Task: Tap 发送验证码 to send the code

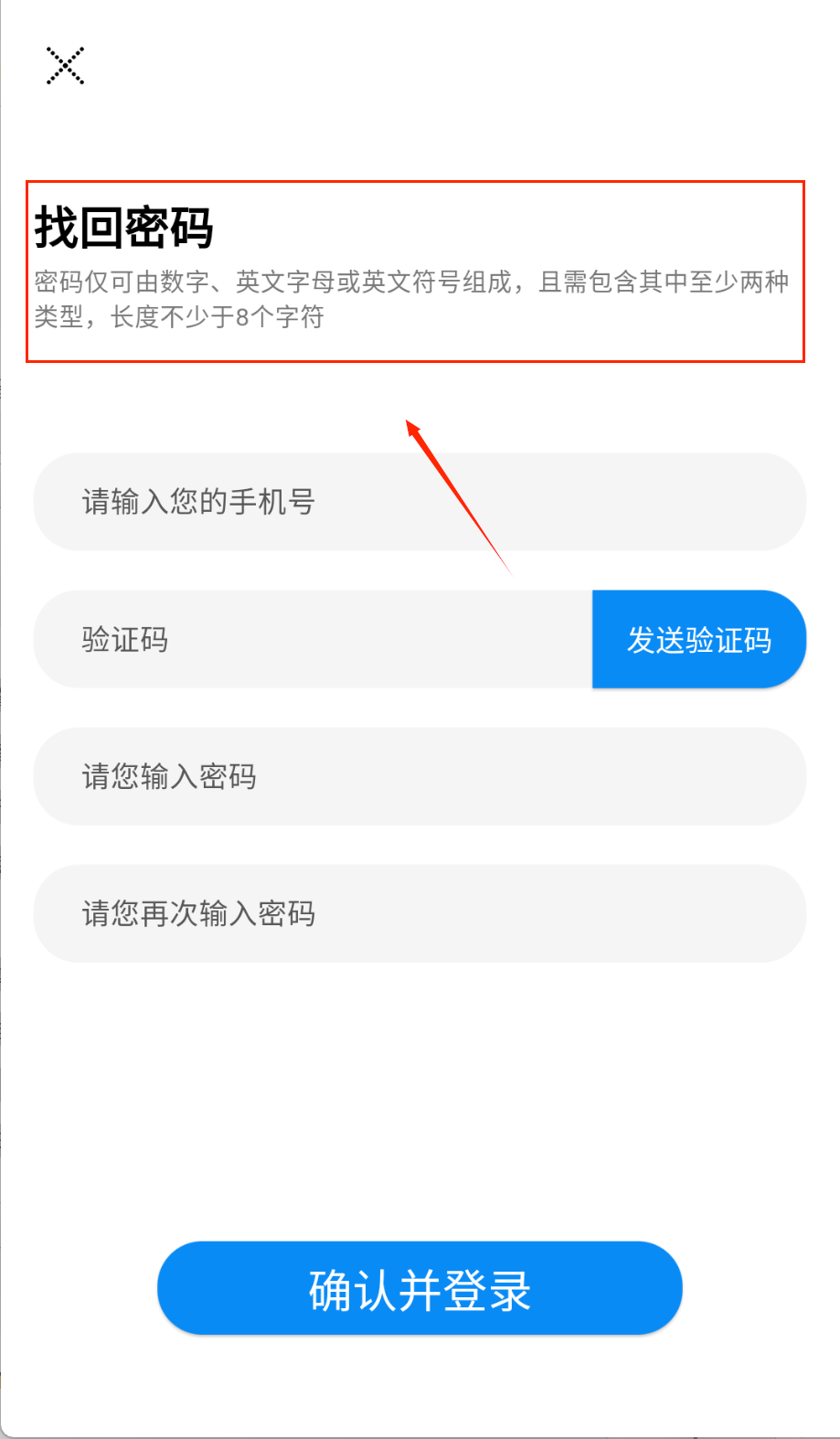Action: coord(699,639)
